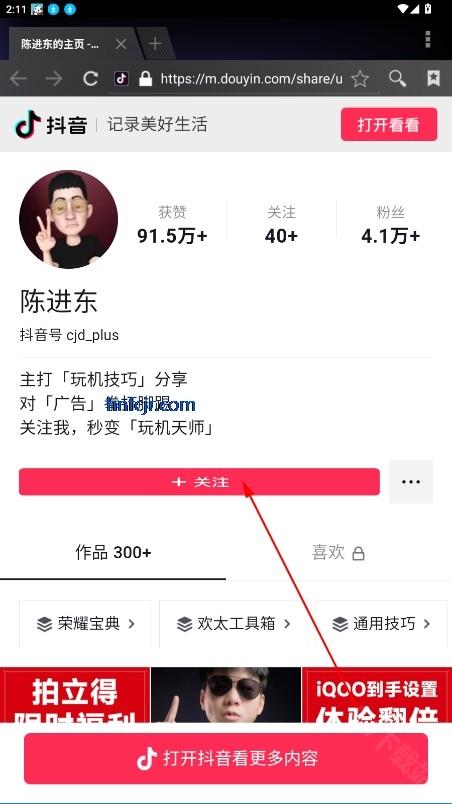Star this page as a favorite
The width and height of the screenshot is (452, 804).
(x=360, y=78)
